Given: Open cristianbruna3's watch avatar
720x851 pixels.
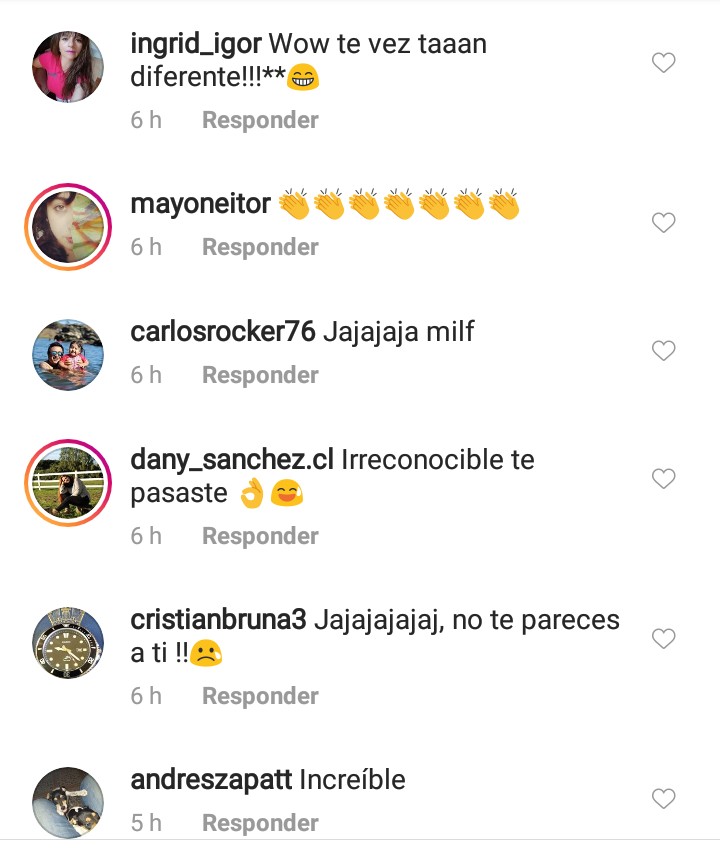Looking at the screenshot, I should coord(68,642).
